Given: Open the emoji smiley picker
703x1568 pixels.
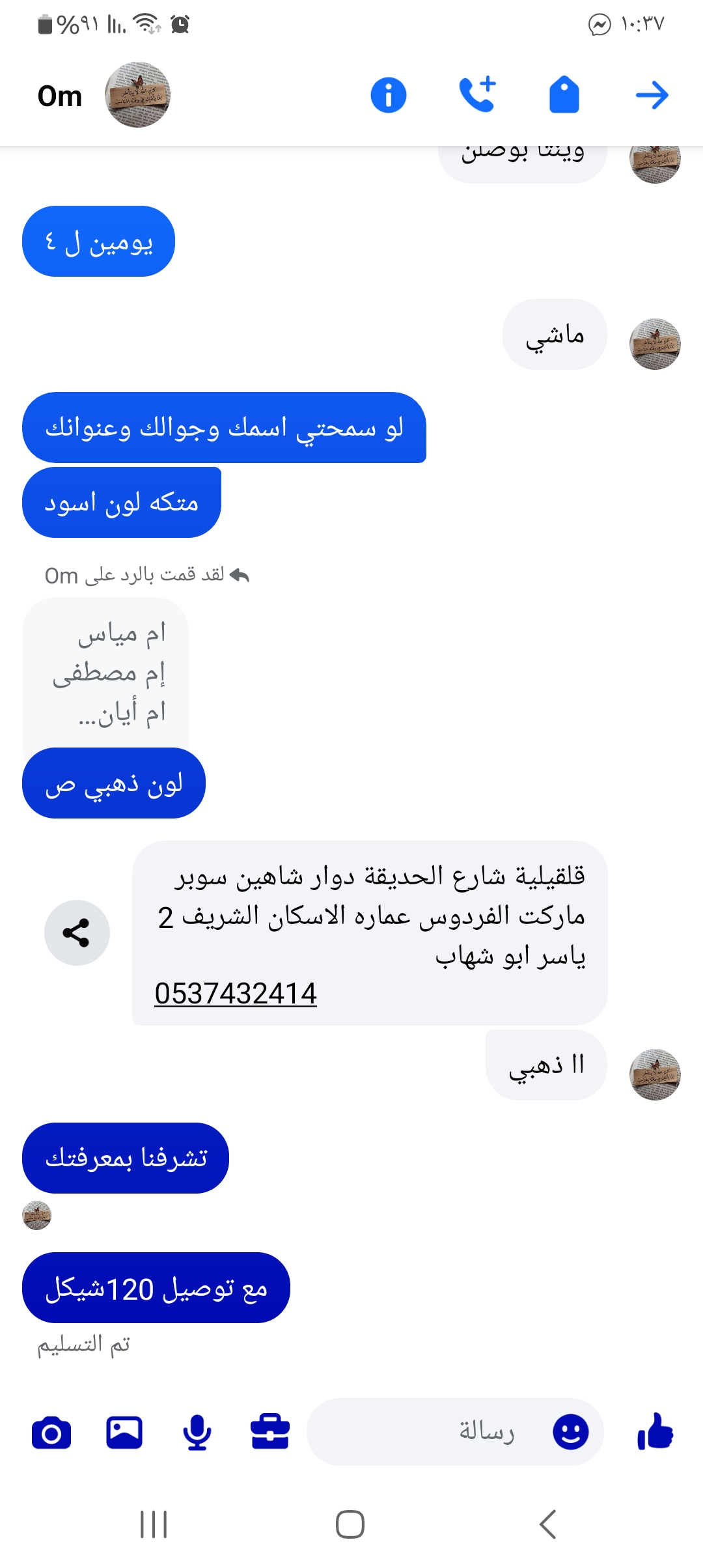Looking at the screenshot, I should (x=570, y=1431).
